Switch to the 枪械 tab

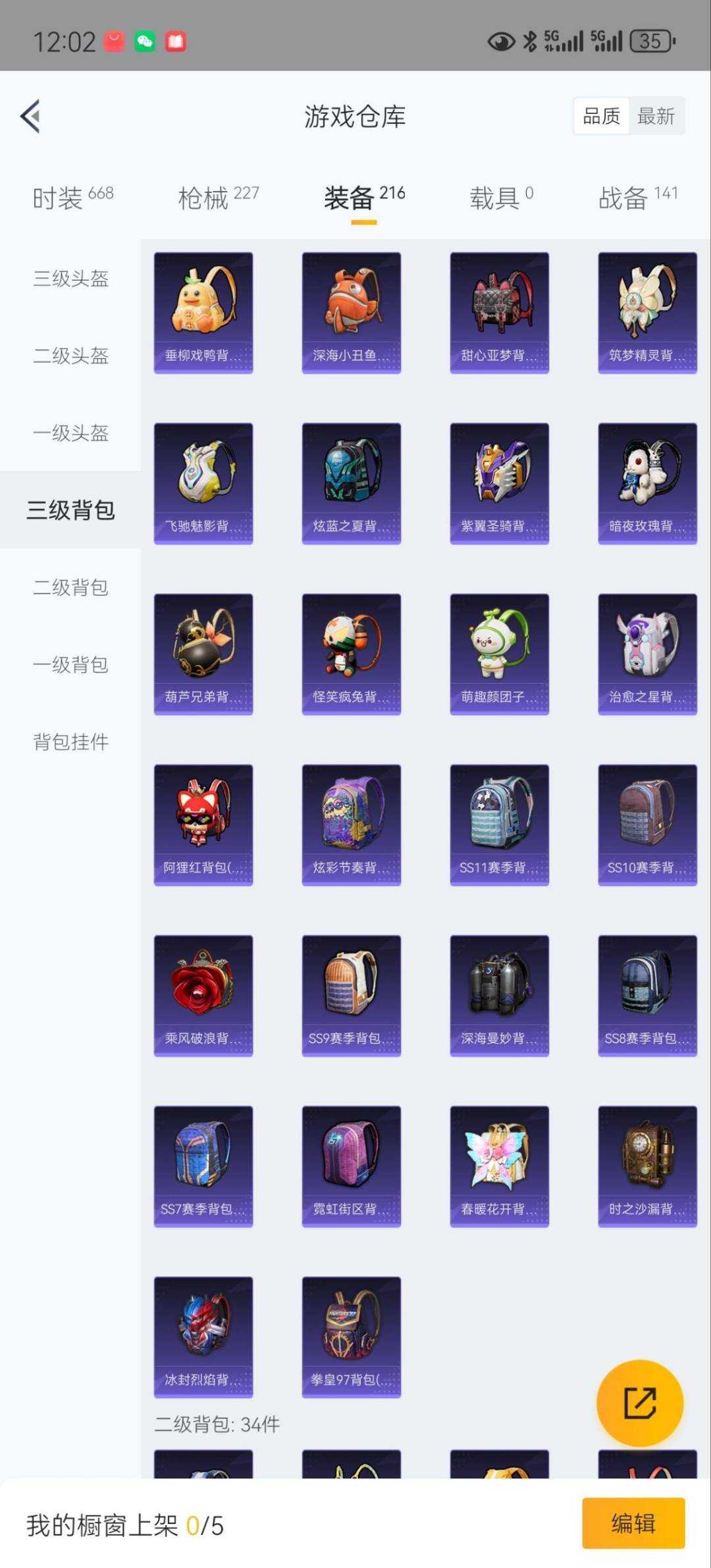tap(218, 197)
